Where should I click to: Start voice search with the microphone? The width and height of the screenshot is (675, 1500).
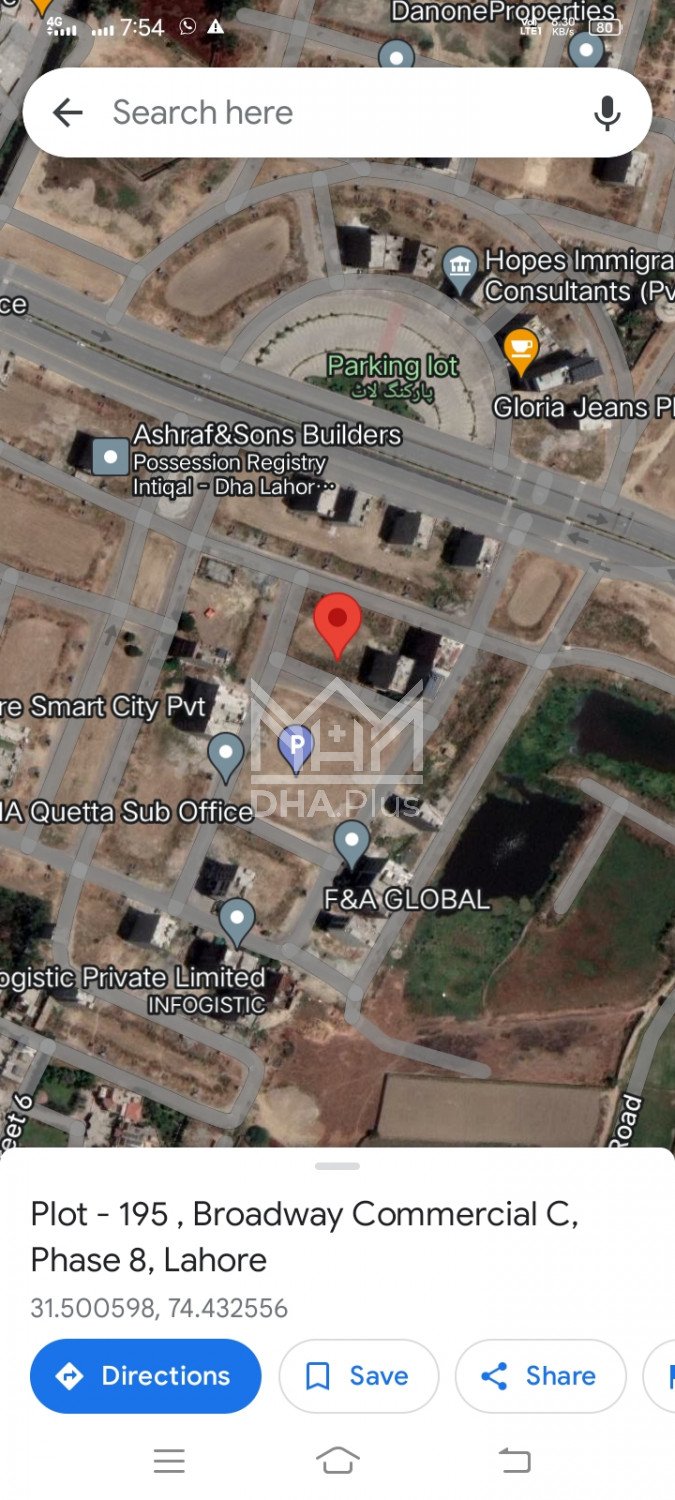pos(606,113)
